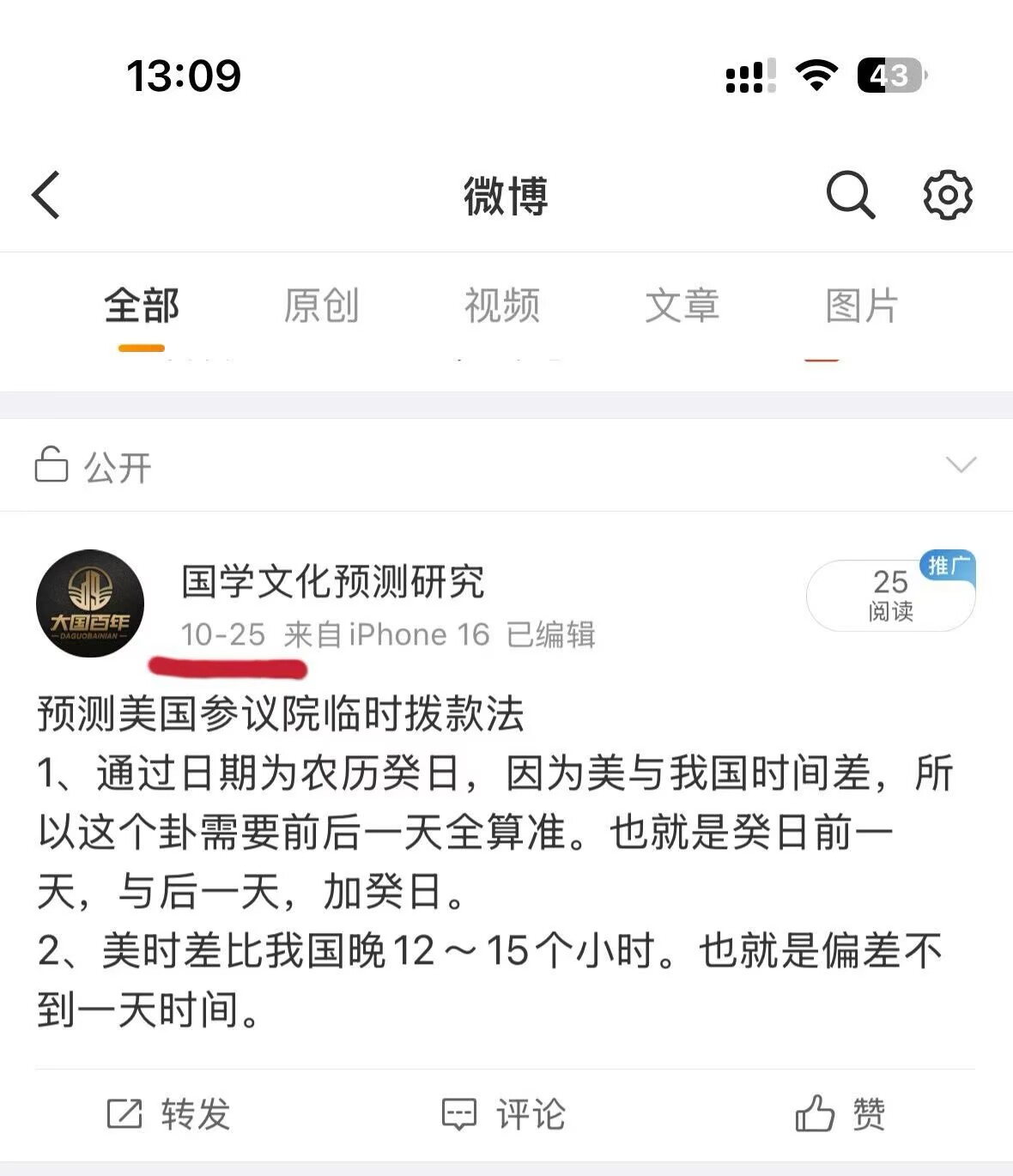Select the 图片 tab
Viewport: 1013px width, 1176px height.
click(862, 306)
